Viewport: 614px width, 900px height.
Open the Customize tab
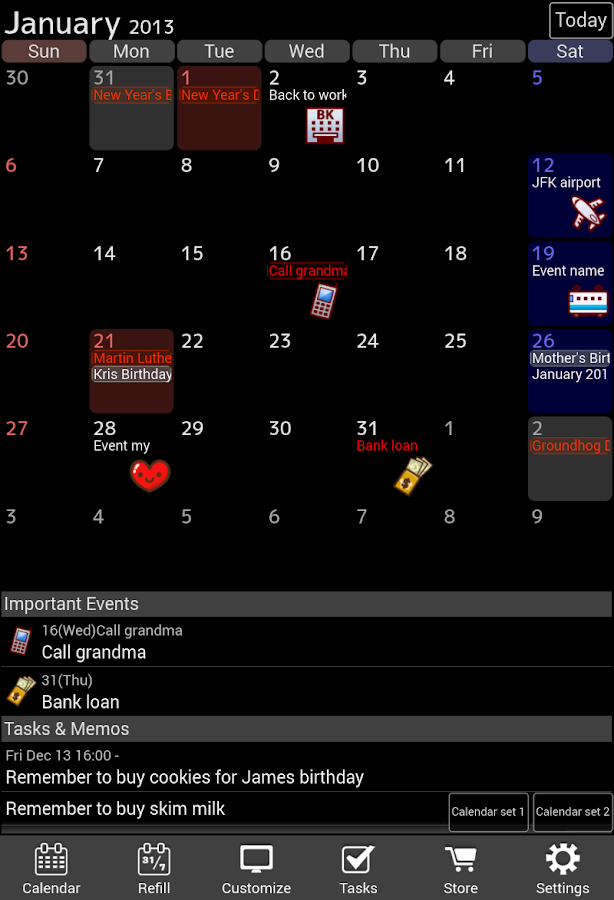256,868
